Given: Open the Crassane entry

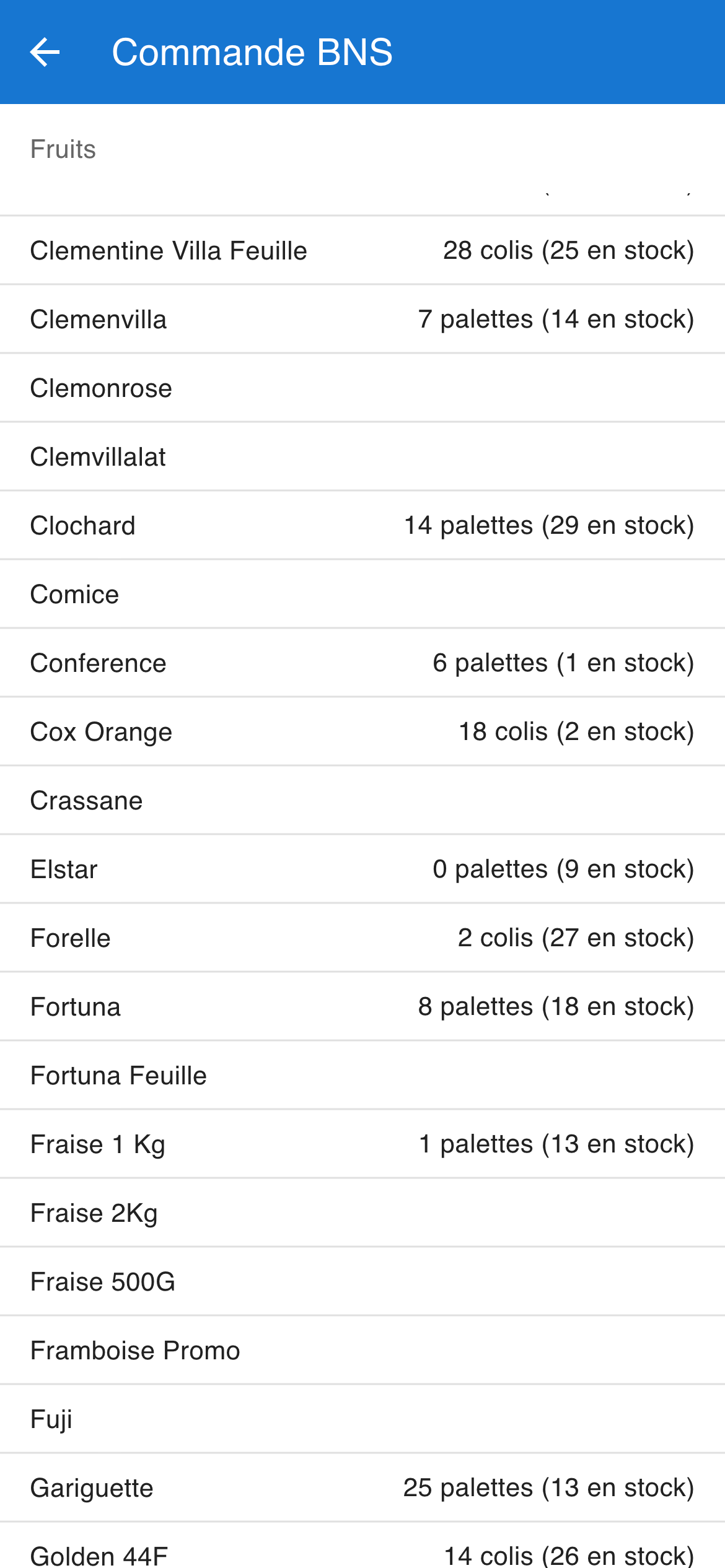Looking at the screenshot, I should pyautogui.click(x=362, y=801).
